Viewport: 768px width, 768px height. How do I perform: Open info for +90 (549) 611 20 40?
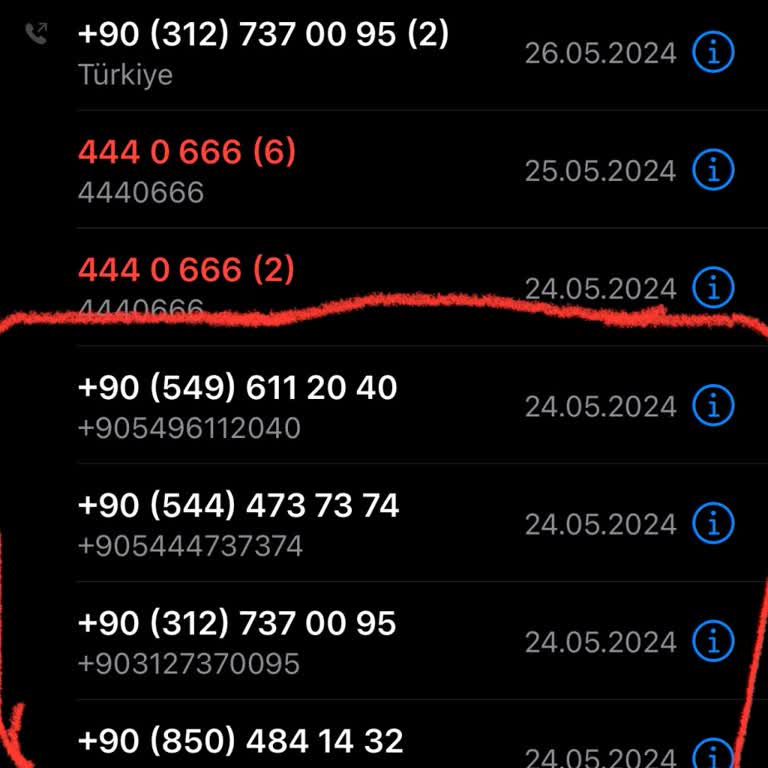click(x=713, y=406)
